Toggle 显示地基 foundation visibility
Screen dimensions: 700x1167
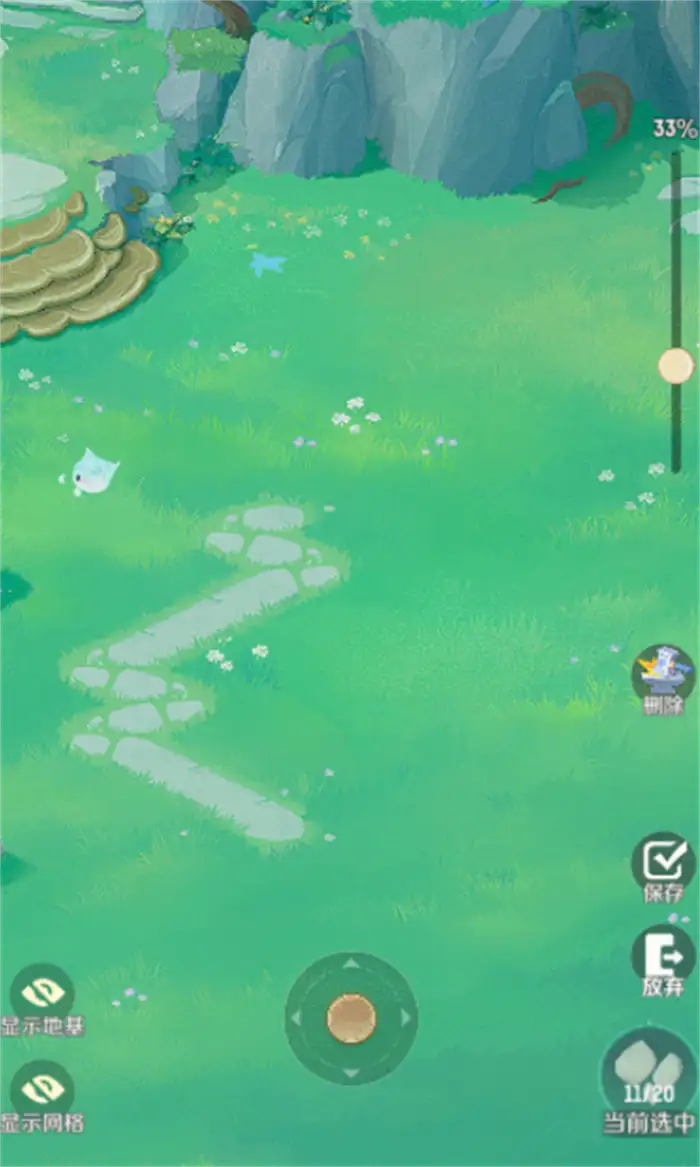coord(42,991)
